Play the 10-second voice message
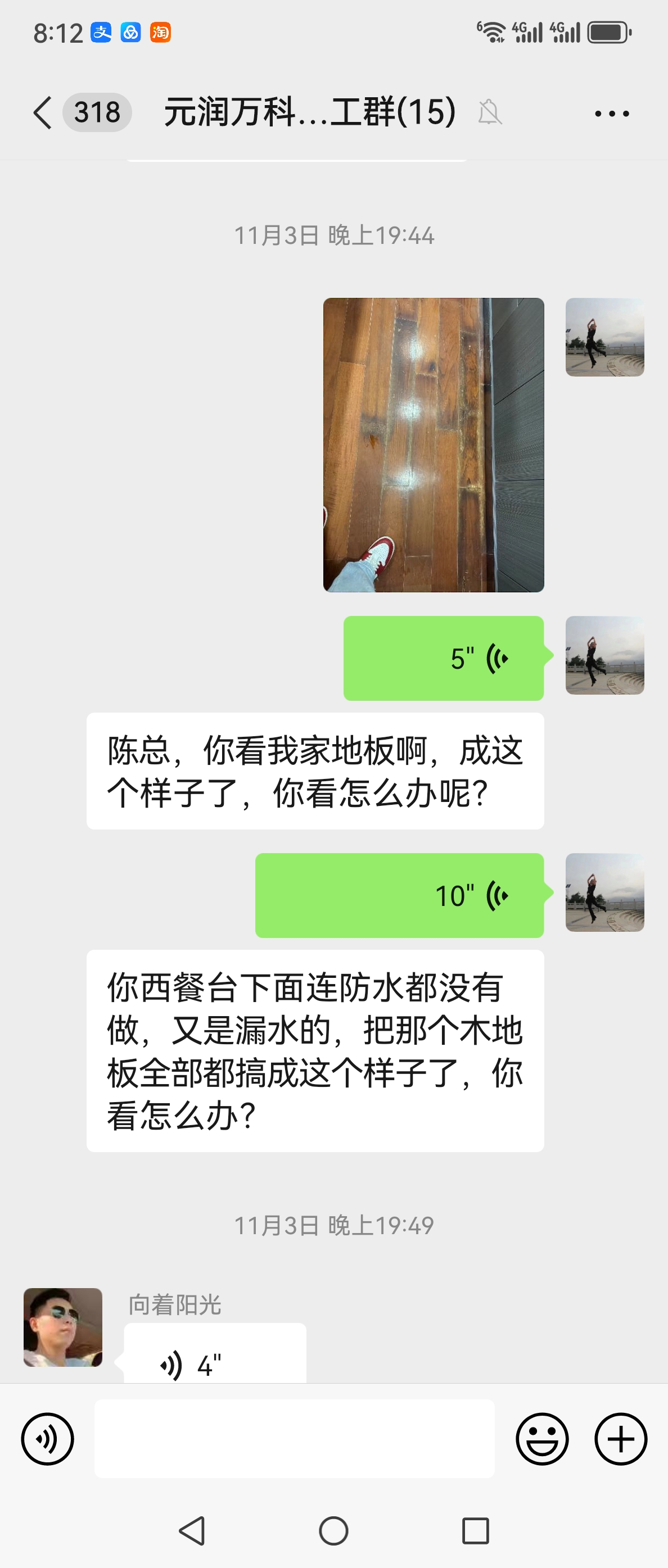 tap(399, 895)
